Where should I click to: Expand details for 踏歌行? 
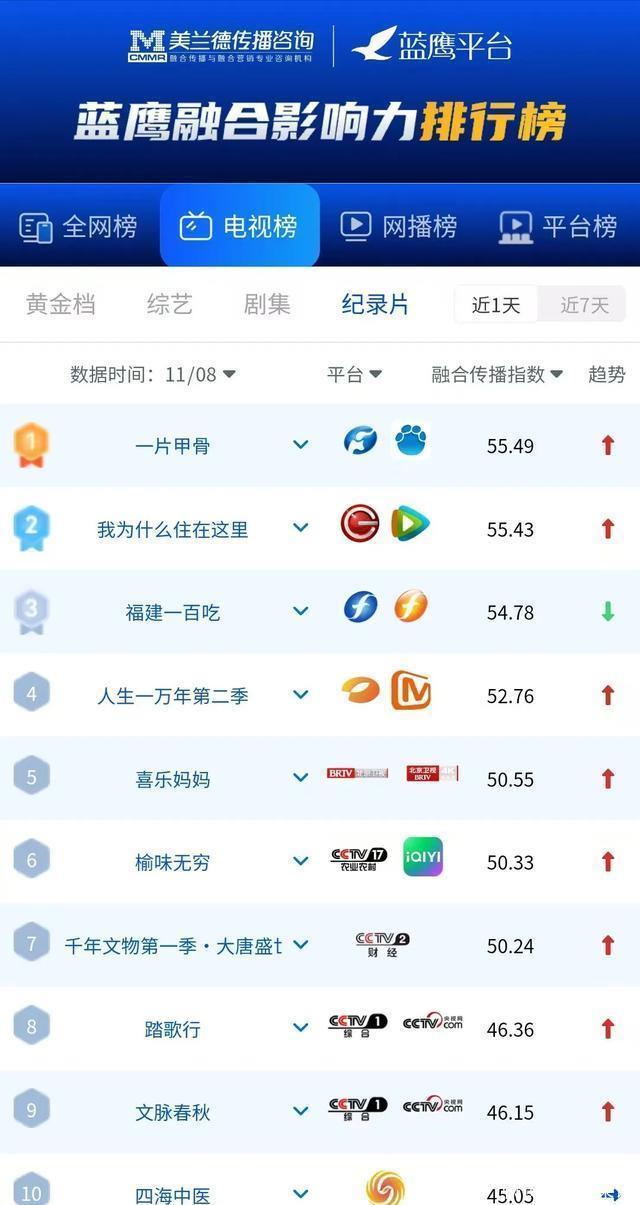[301, 1028]
